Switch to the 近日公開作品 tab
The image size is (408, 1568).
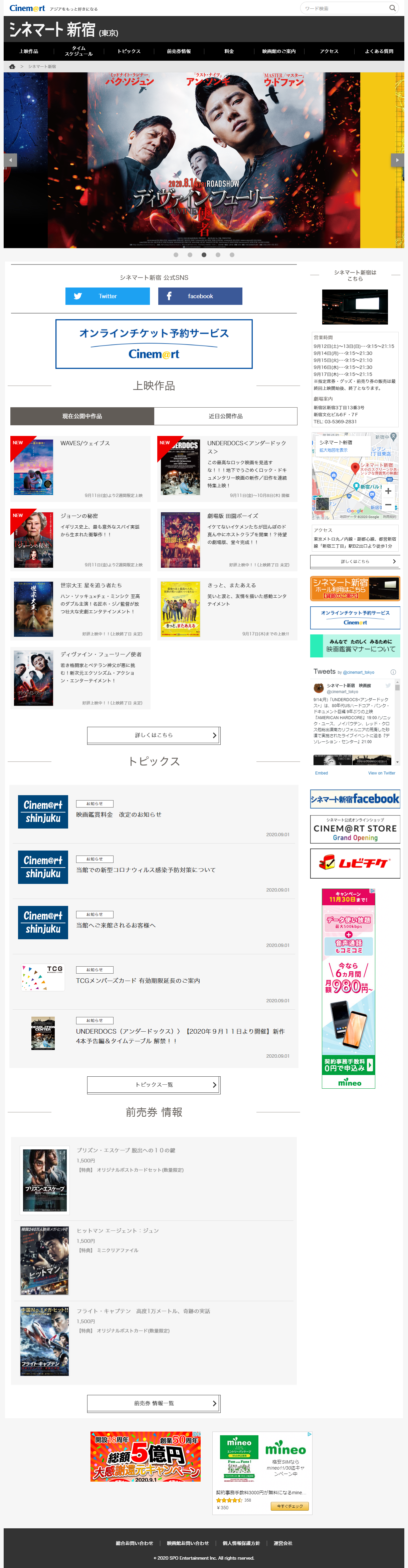(225, 416)
